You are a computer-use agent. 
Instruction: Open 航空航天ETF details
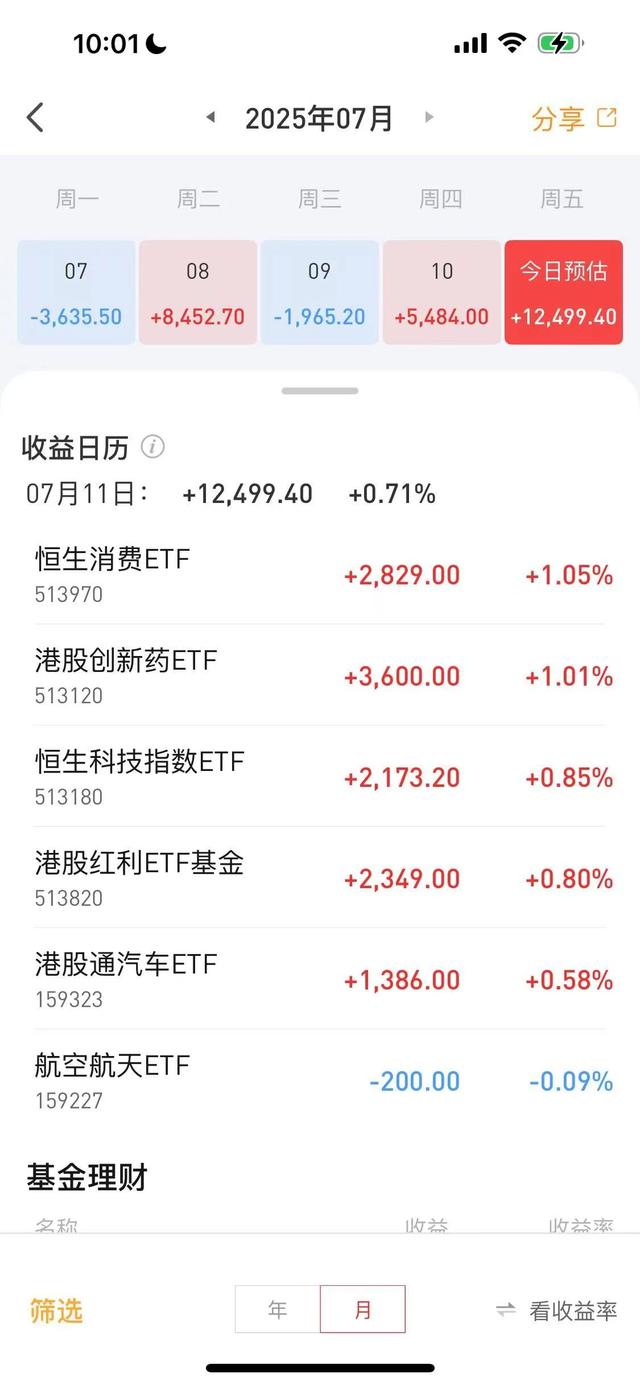click(320, 1080)
